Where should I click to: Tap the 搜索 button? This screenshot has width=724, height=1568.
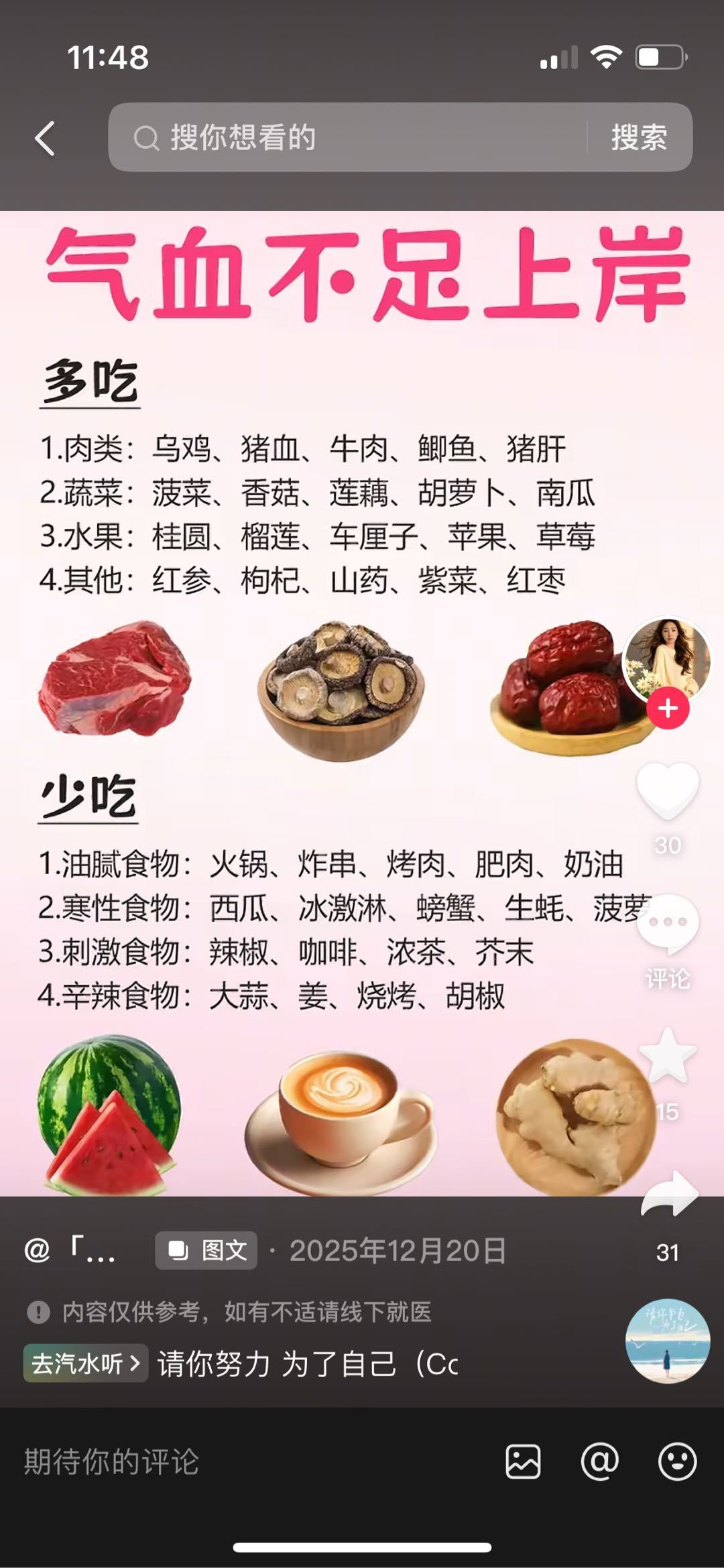point(638,137)
